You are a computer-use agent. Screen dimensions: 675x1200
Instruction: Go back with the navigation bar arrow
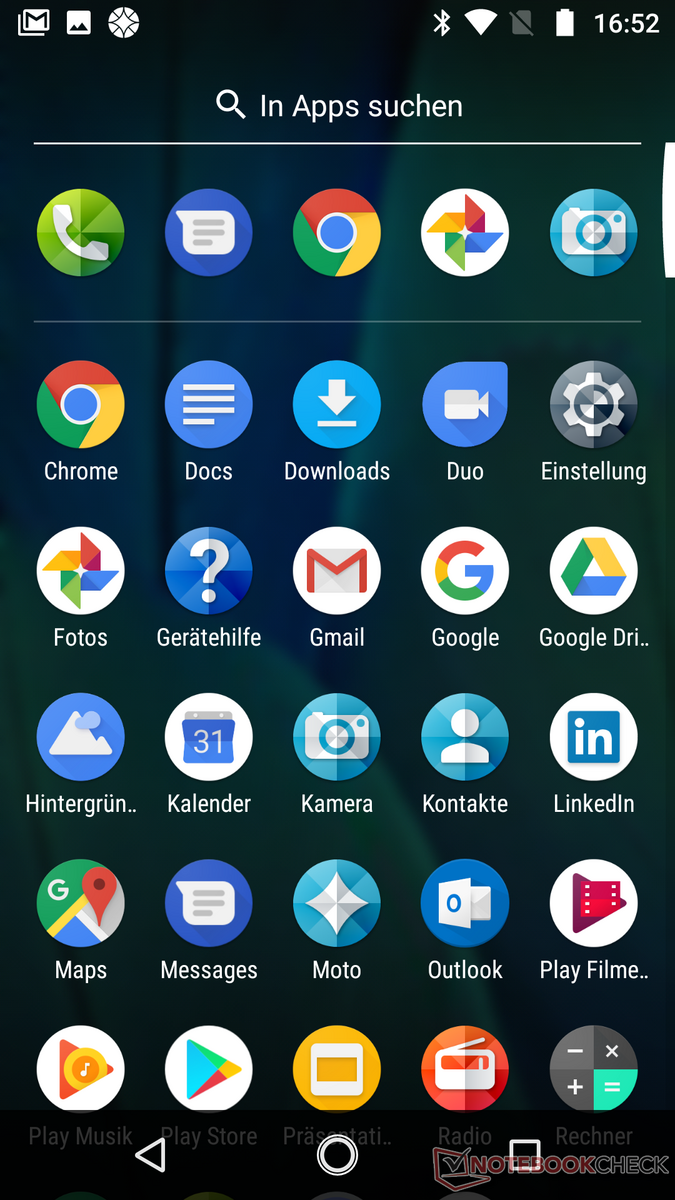click(151, 1156)
